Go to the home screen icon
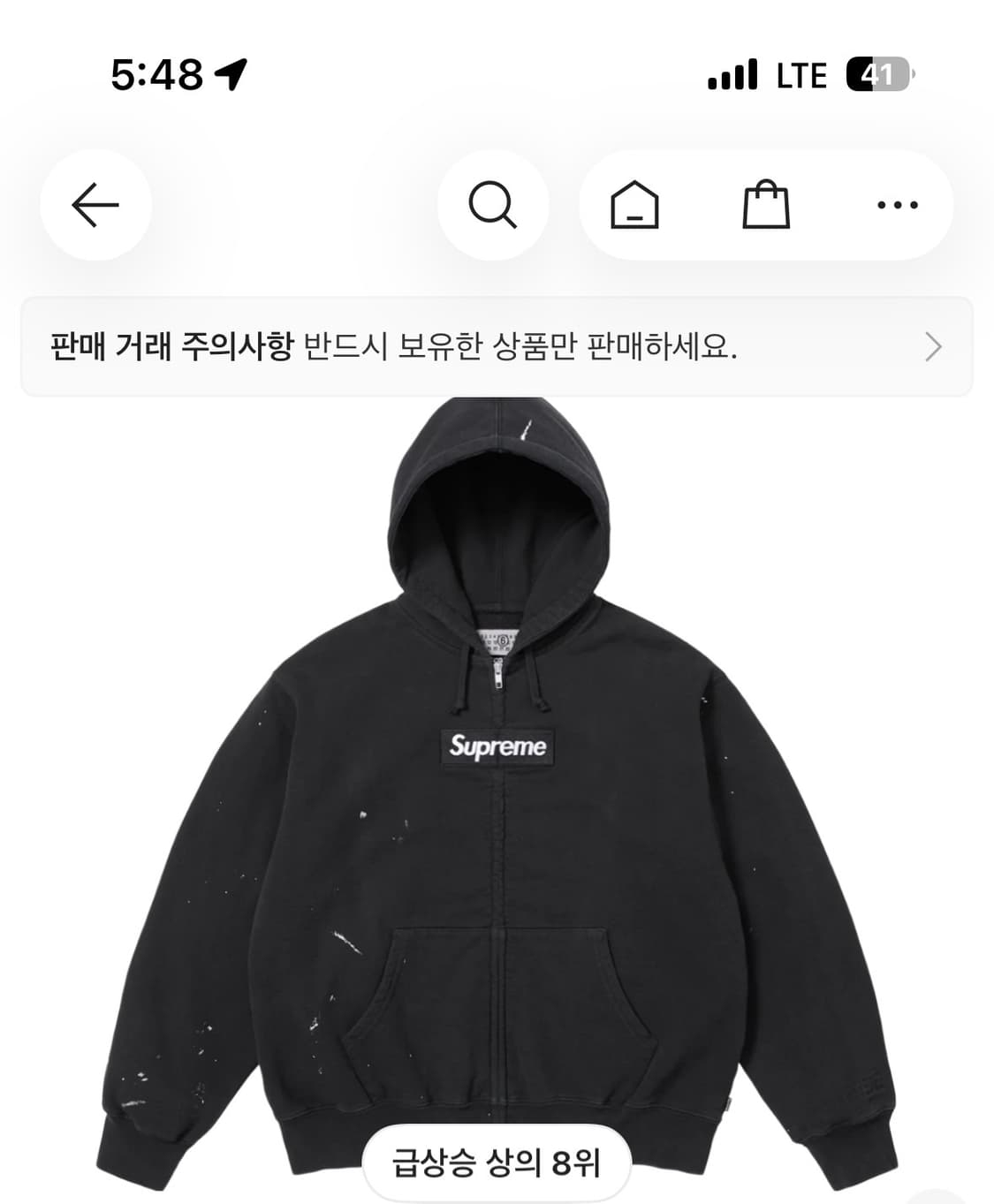 (x=635, y=206)
